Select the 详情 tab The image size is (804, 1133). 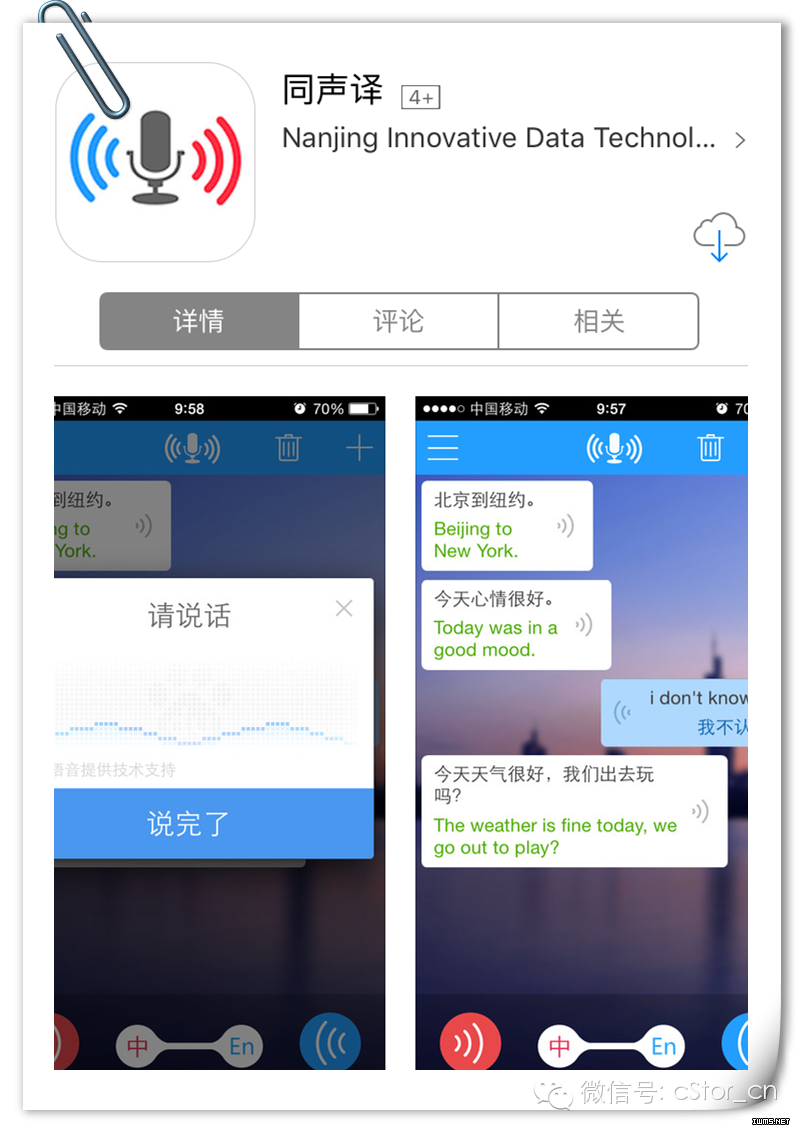tap(199, 321)
